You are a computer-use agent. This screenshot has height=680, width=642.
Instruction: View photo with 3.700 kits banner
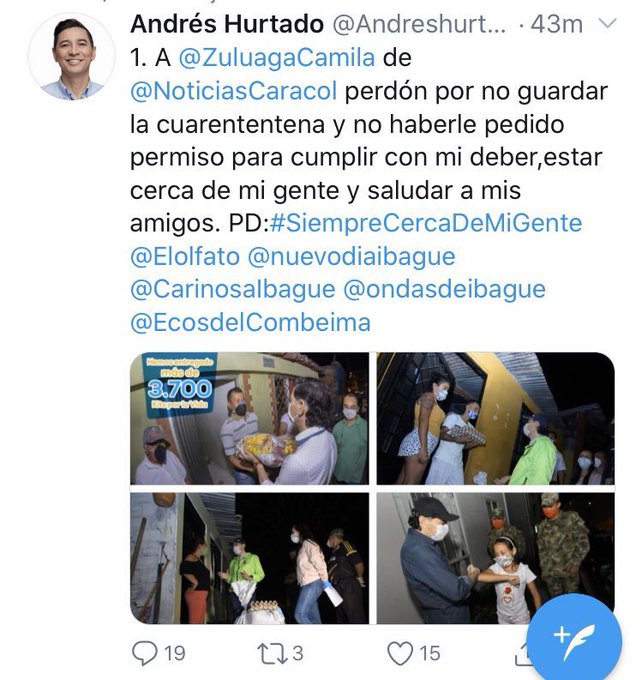tap(249, 418)
